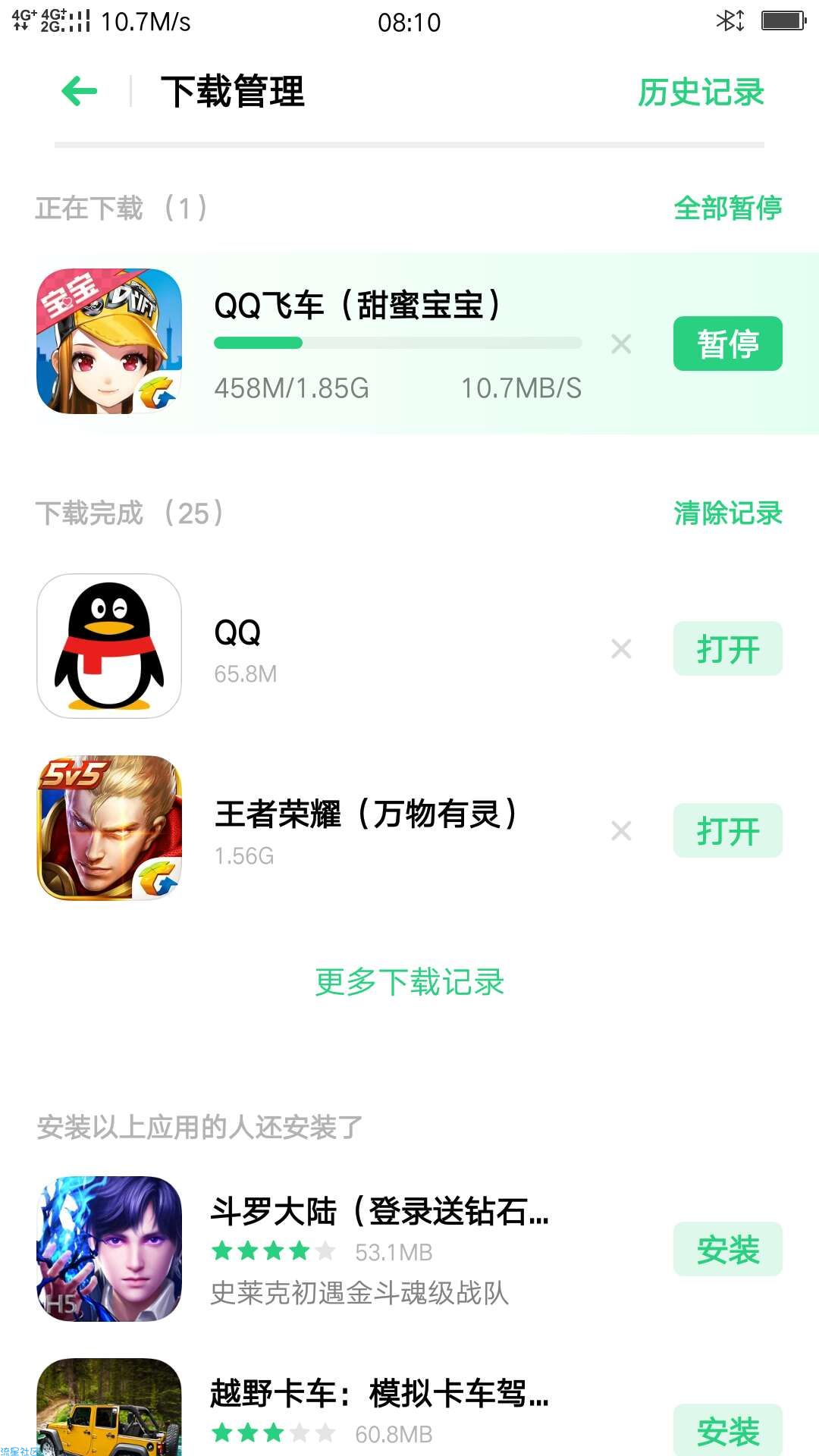The width and height of the screenshot is (819, 1456).
Task: Tap 全部暂停 to pause all downloads
Action: click(x=727, y=208)
